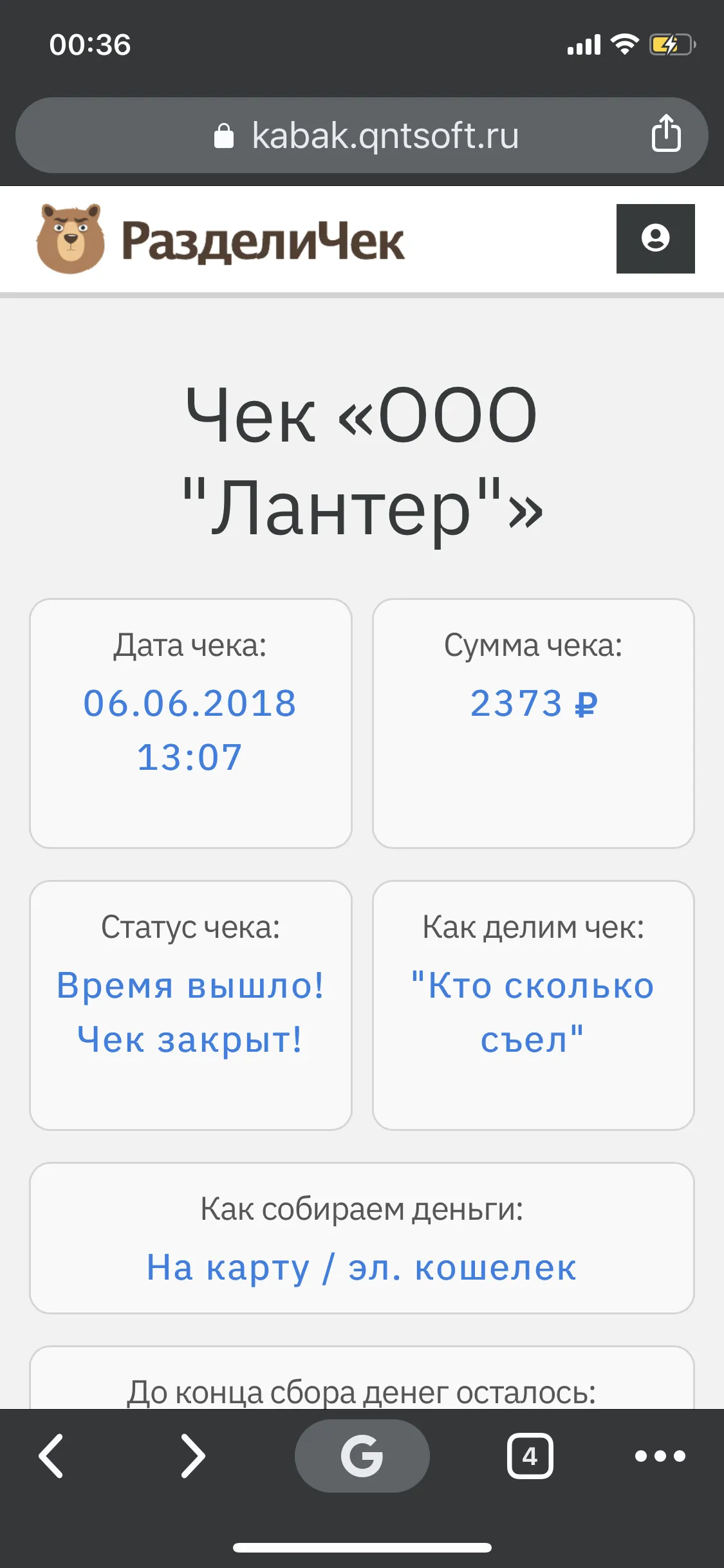Screen dimensions: 724x1568
Task: Tap the До конца сбора денег section
Action: pos(362,1390)
